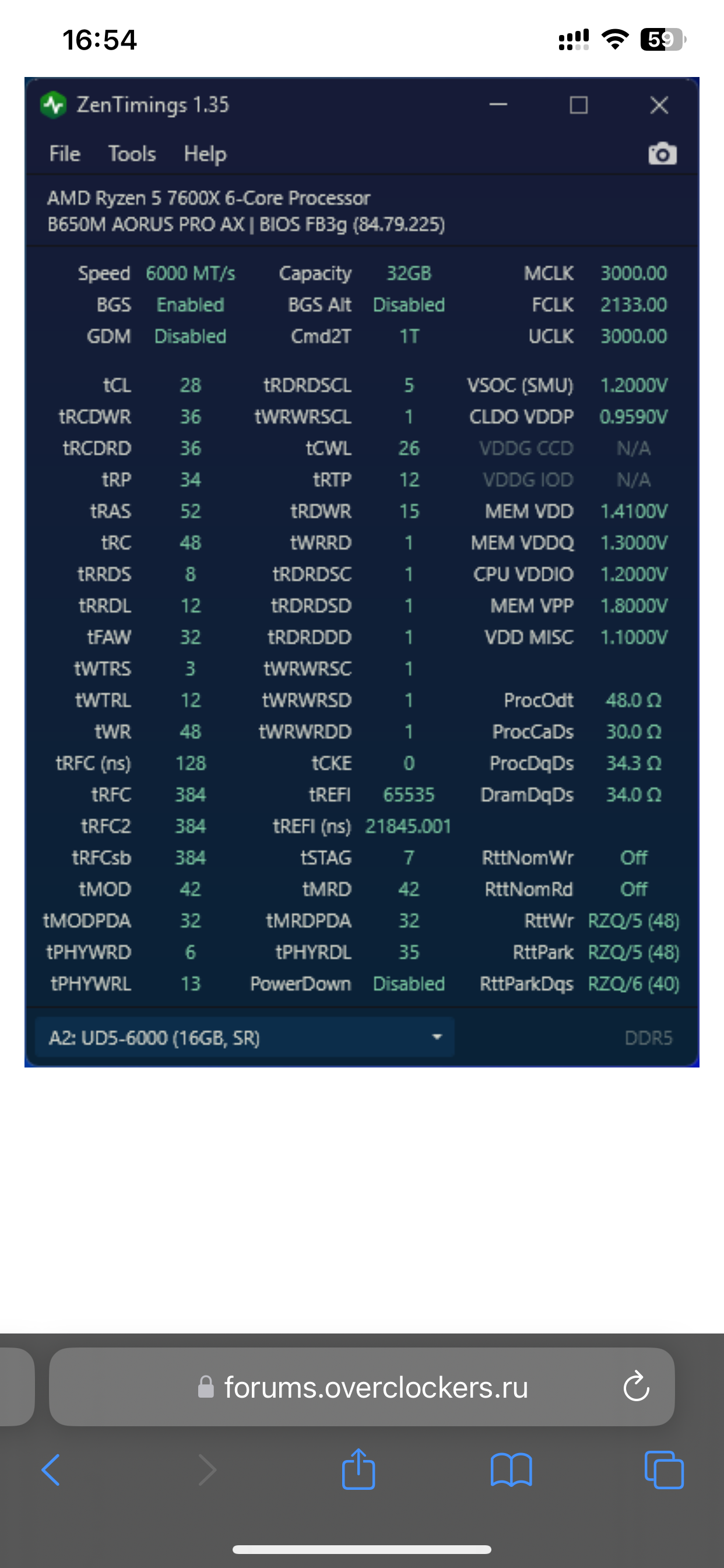Show all open tabs
Screen dimensions: 724x1568
click(x=664, y=1471)
